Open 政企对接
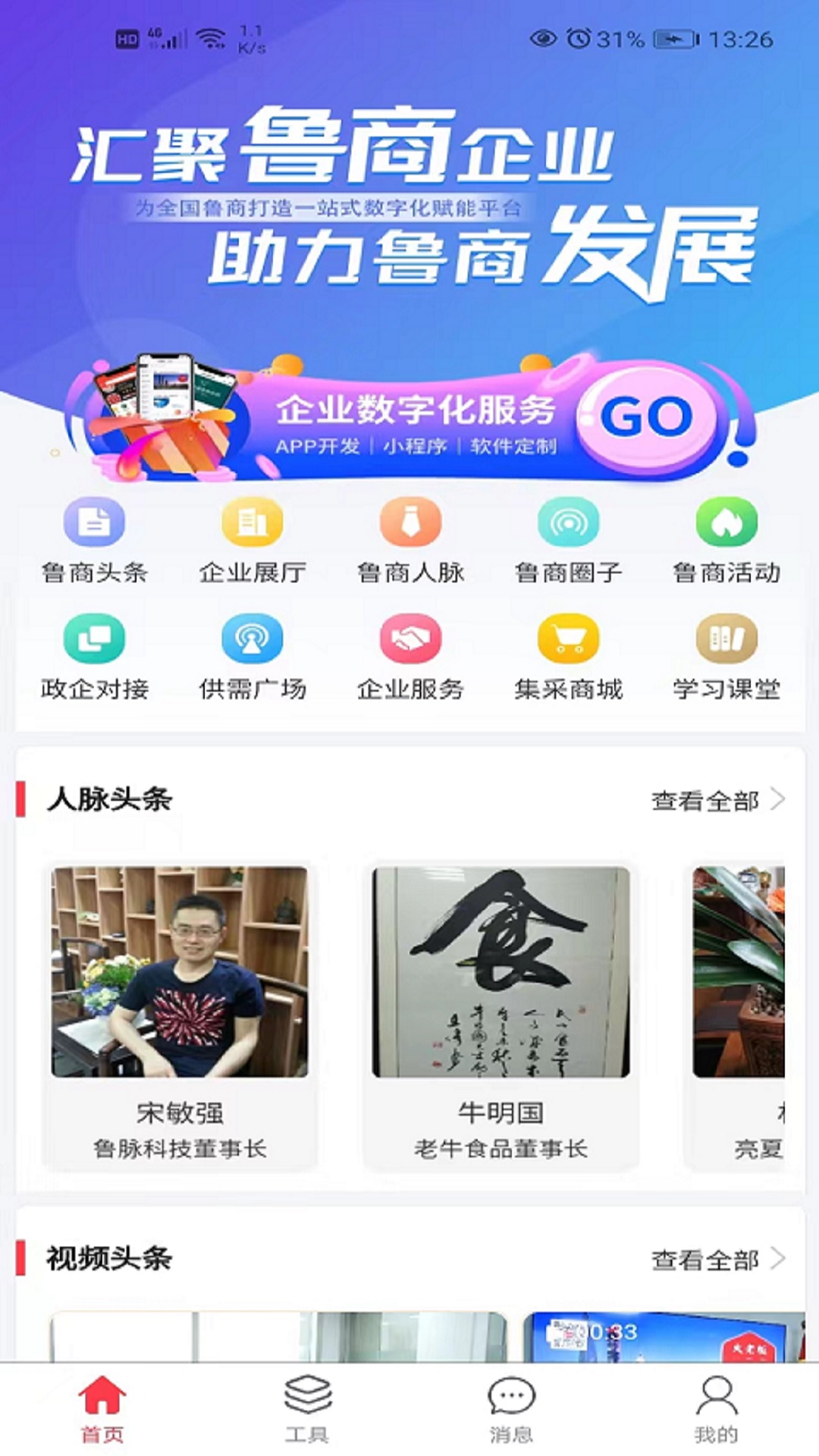This screenshot has height=1456, width=819. (94, 657)
